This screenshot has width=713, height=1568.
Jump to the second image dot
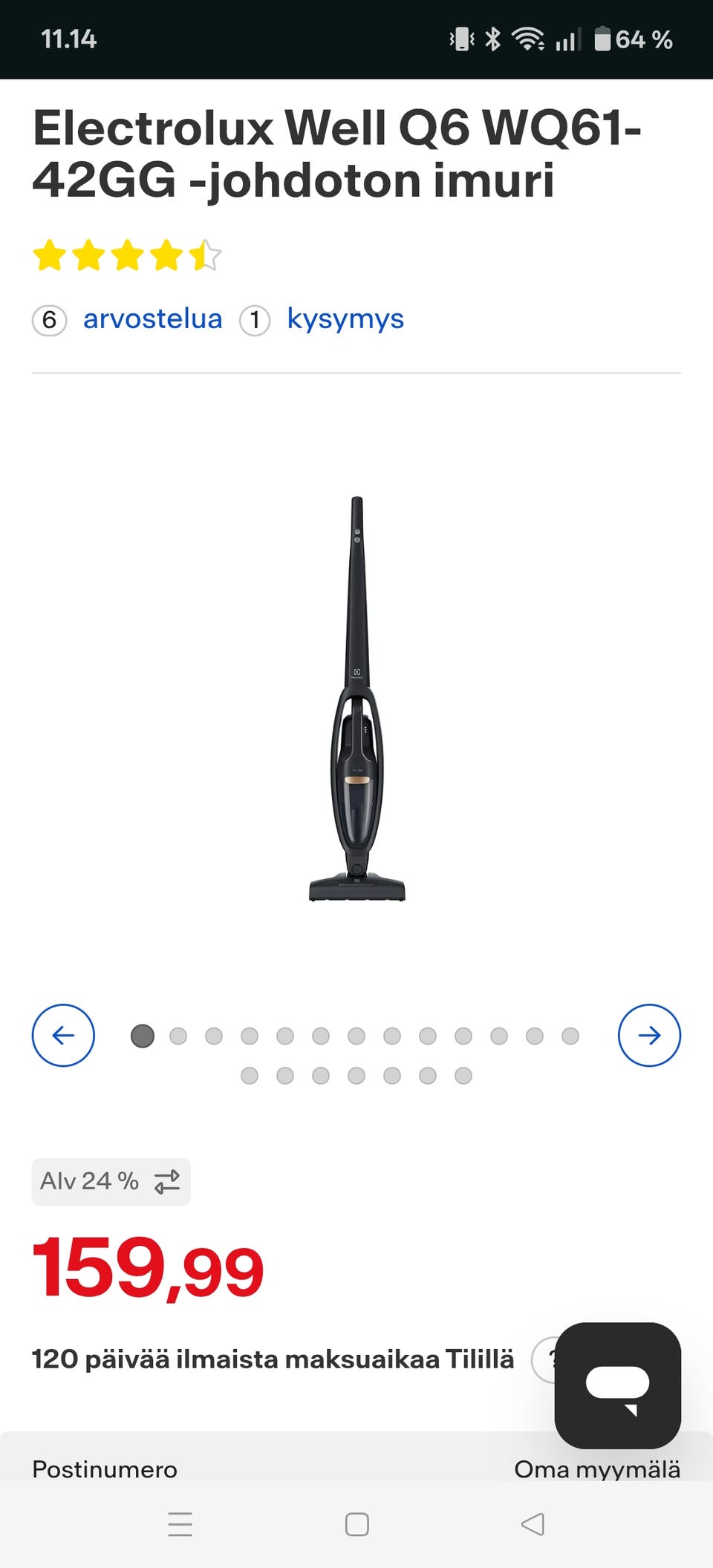coord(178,1036)
